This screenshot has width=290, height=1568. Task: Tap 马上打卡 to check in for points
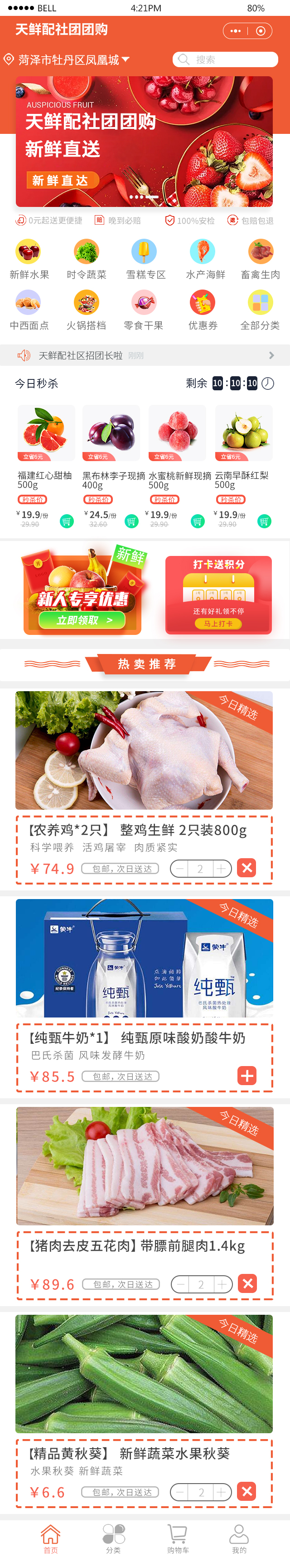tap(217, 624)
